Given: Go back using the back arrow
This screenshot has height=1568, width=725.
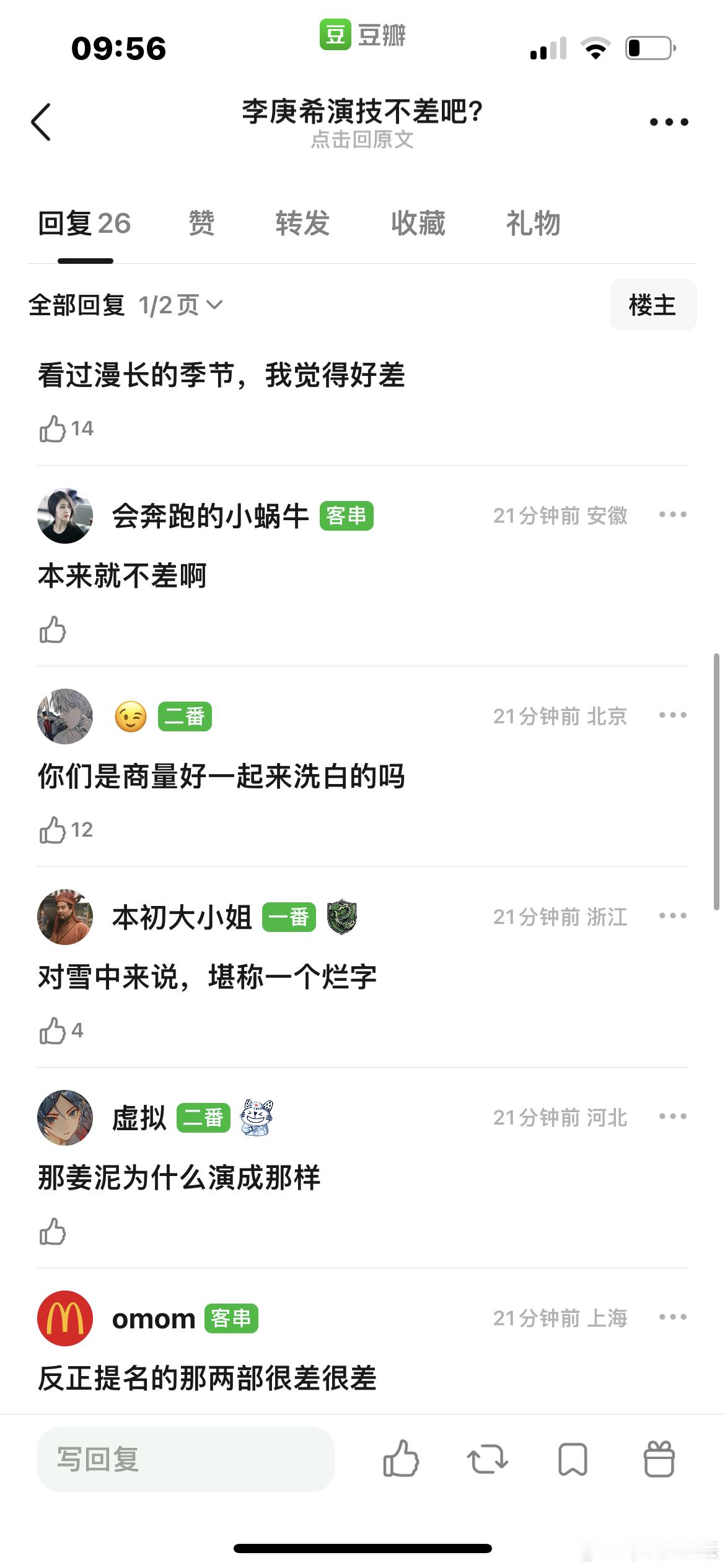Looking at the screenshot, I should click(42, 121).
